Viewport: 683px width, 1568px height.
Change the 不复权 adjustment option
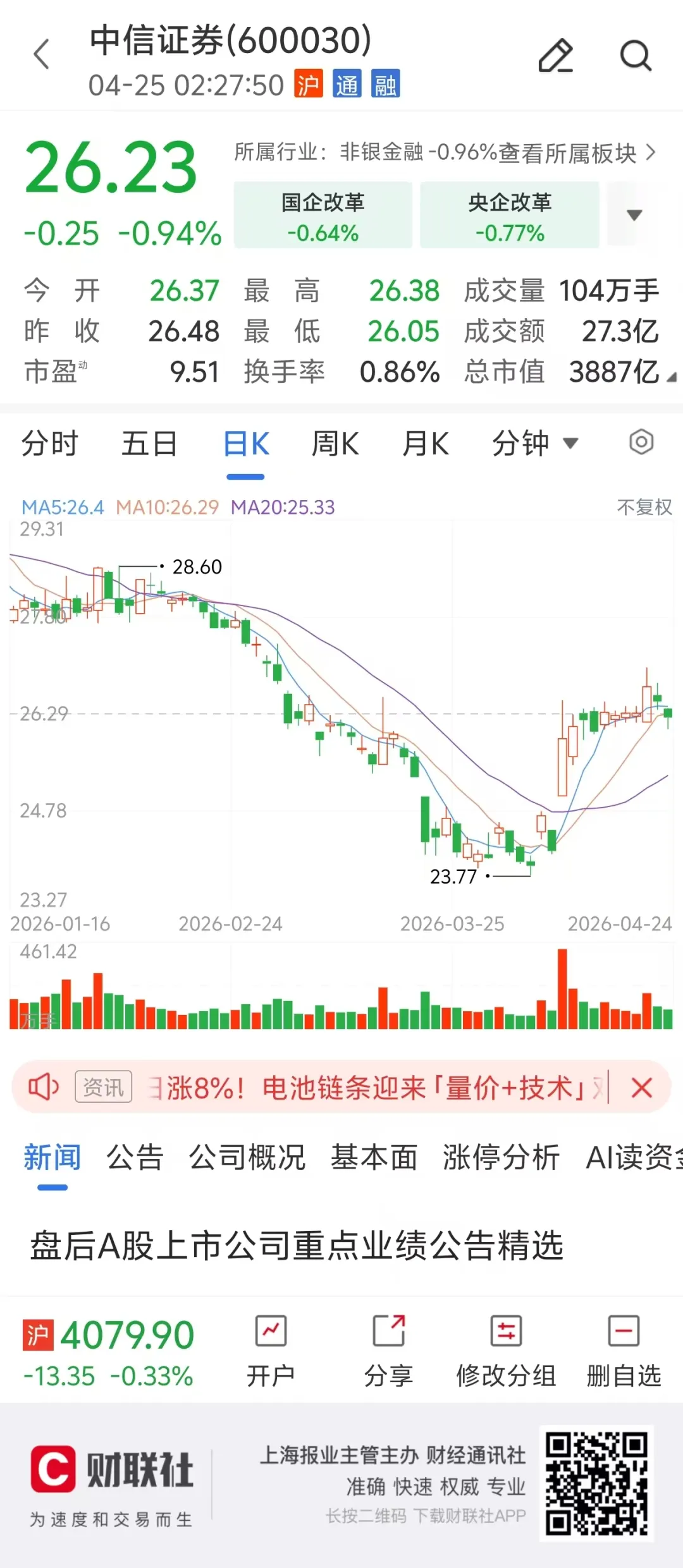click(644, 507)
